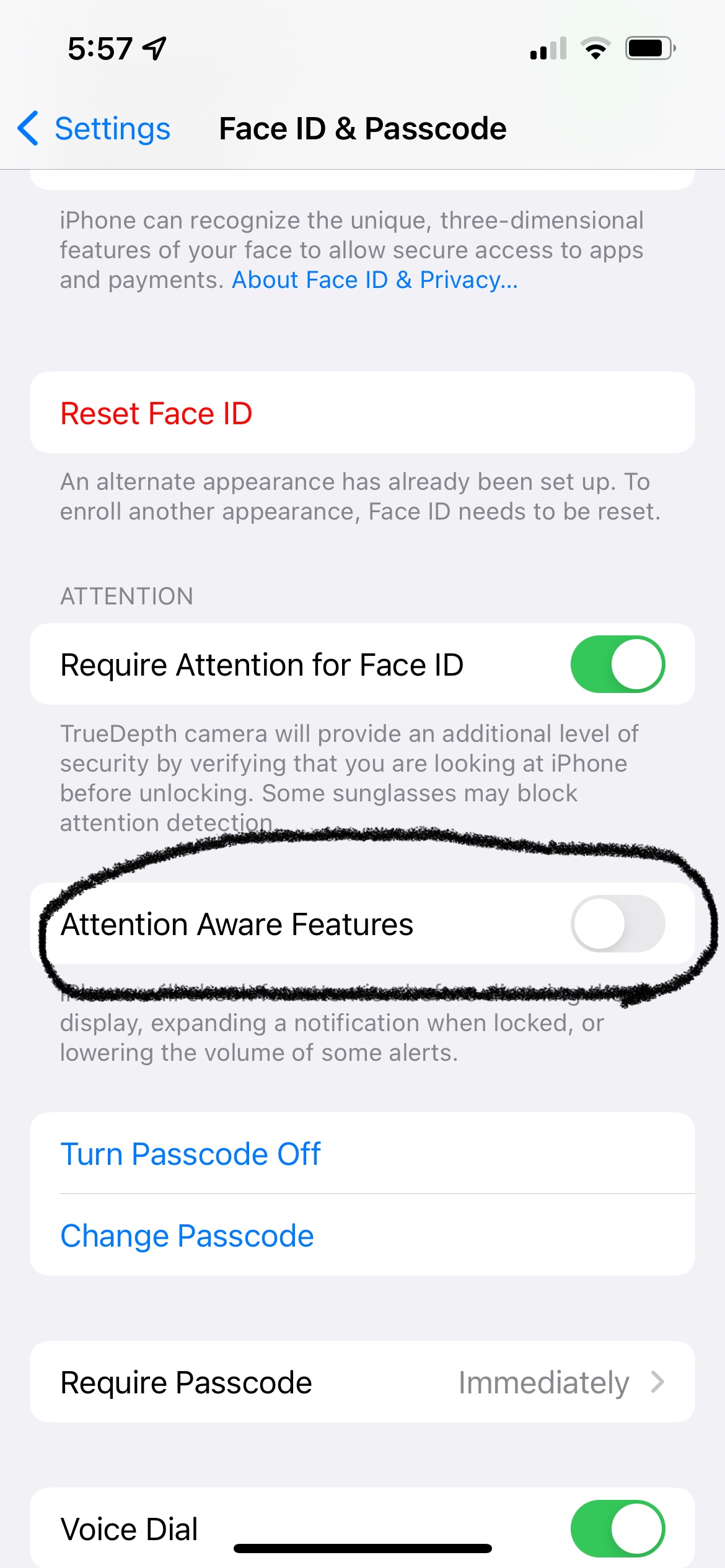The height and width of the screenshot is (1568, 725).
Task: Enable Attention Aware Features
Action: (x=617, y=923)
